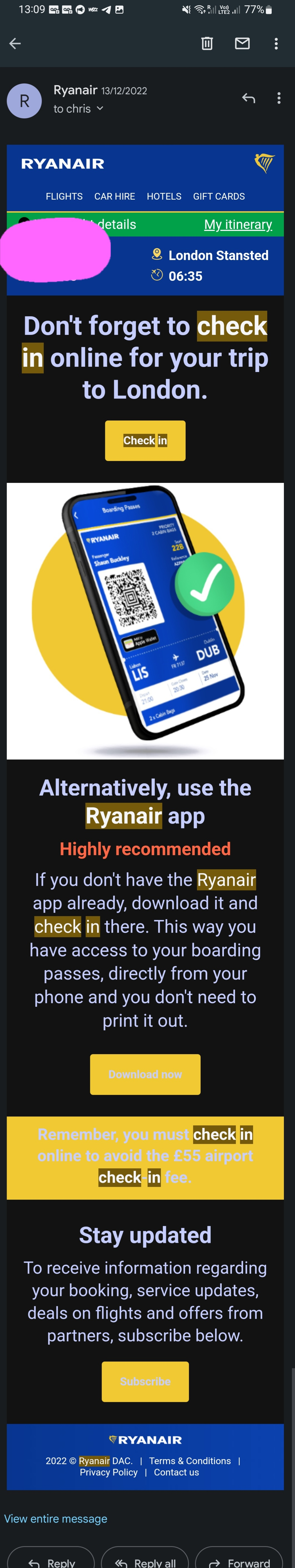Mark email as unread
The height and width of the screenshot is (1568, 295).
[x=242, y=43]
